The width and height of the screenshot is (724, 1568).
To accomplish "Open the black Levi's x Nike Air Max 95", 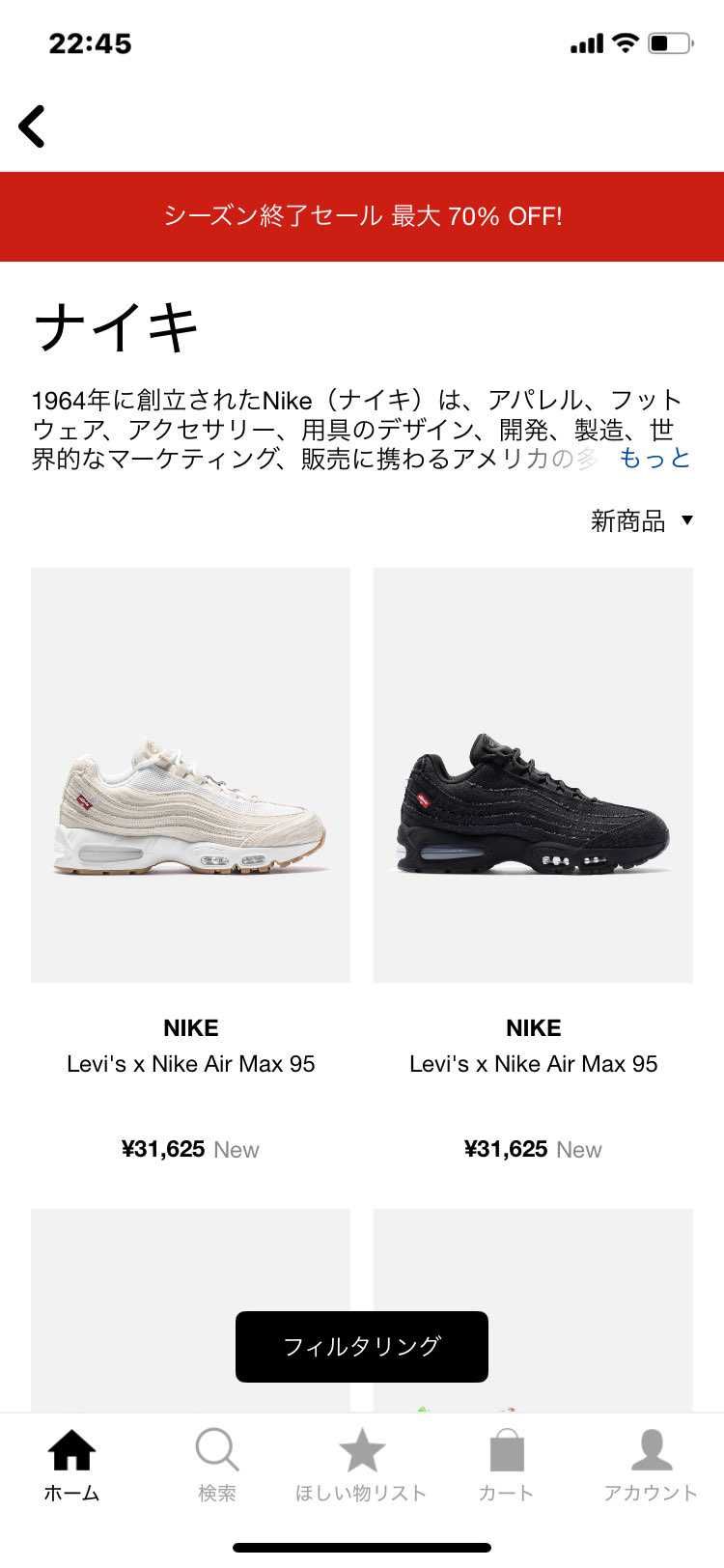I will [533, 775].
